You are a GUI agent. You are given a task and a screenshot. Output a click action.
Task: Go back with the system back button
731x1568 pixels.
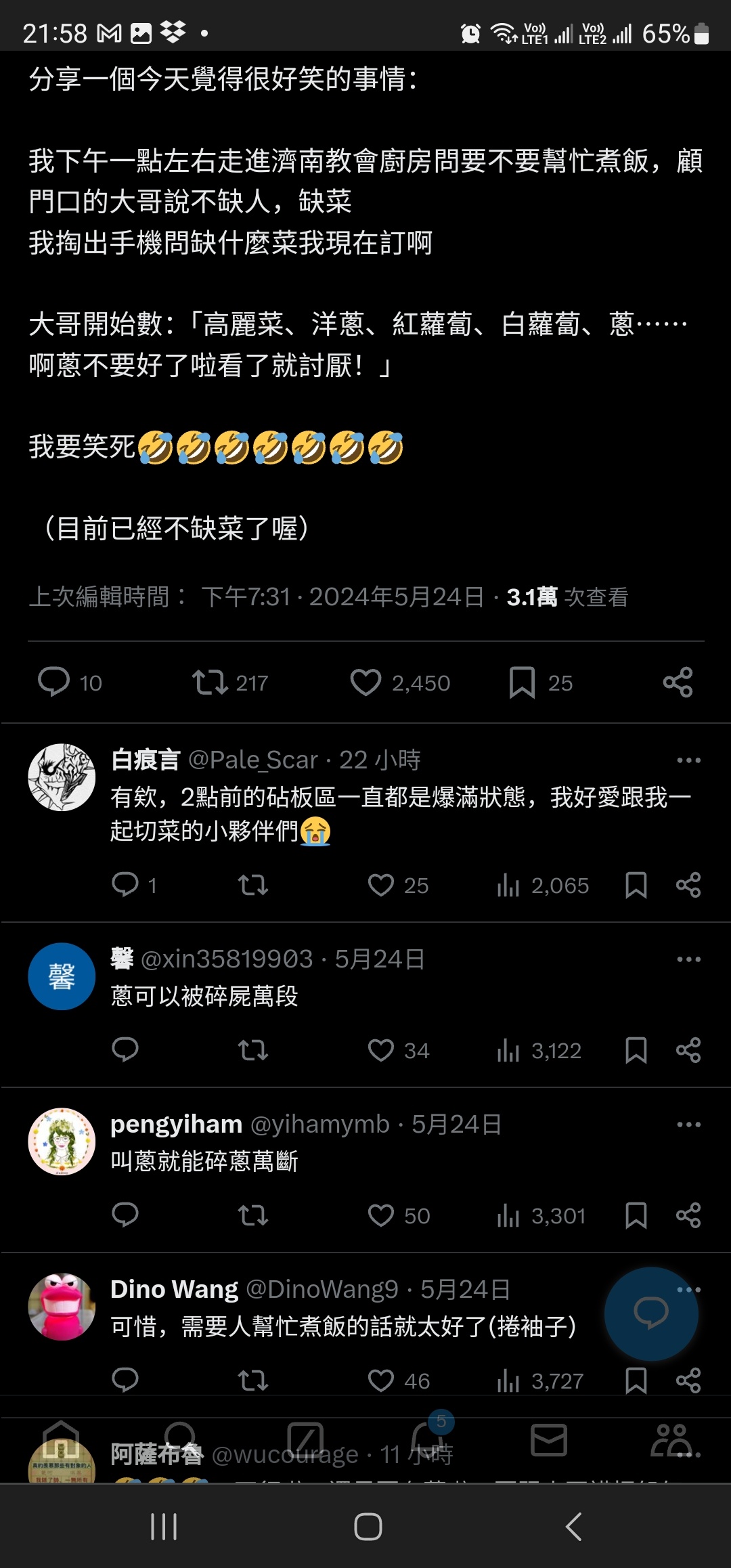573,1527
